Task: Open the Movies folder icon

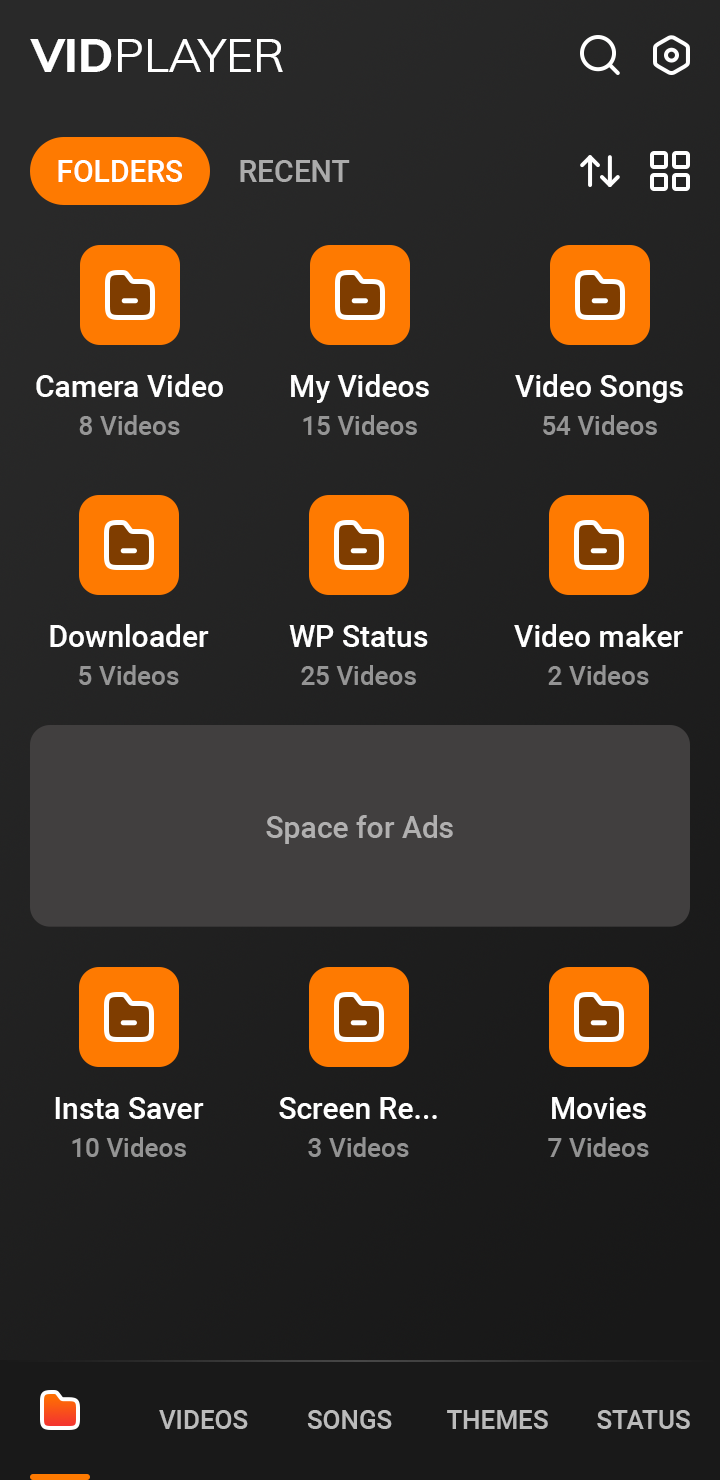Action: [598, 1017]
